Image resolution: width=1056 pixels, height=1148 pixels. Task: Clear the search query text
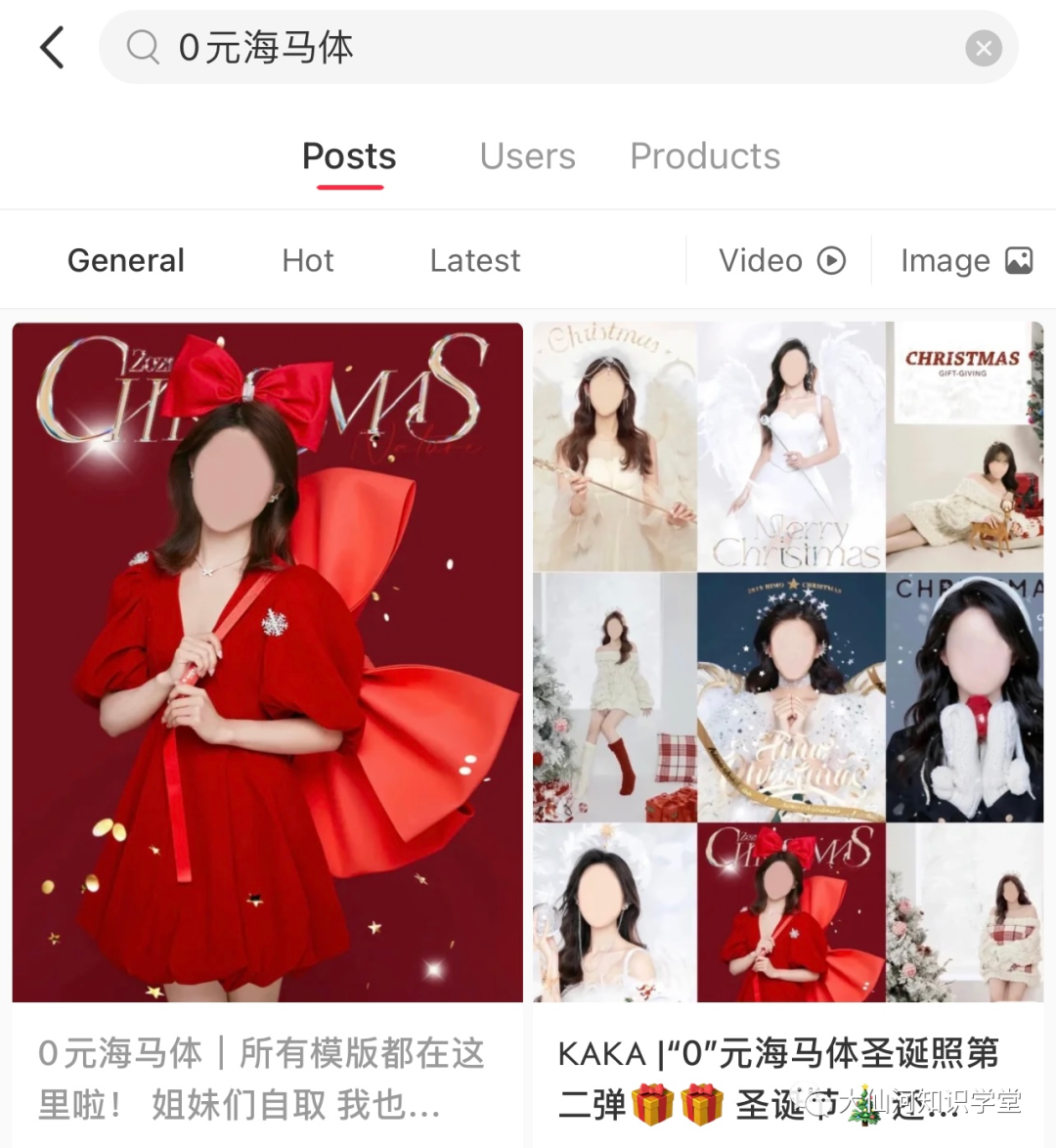[983, 48]
